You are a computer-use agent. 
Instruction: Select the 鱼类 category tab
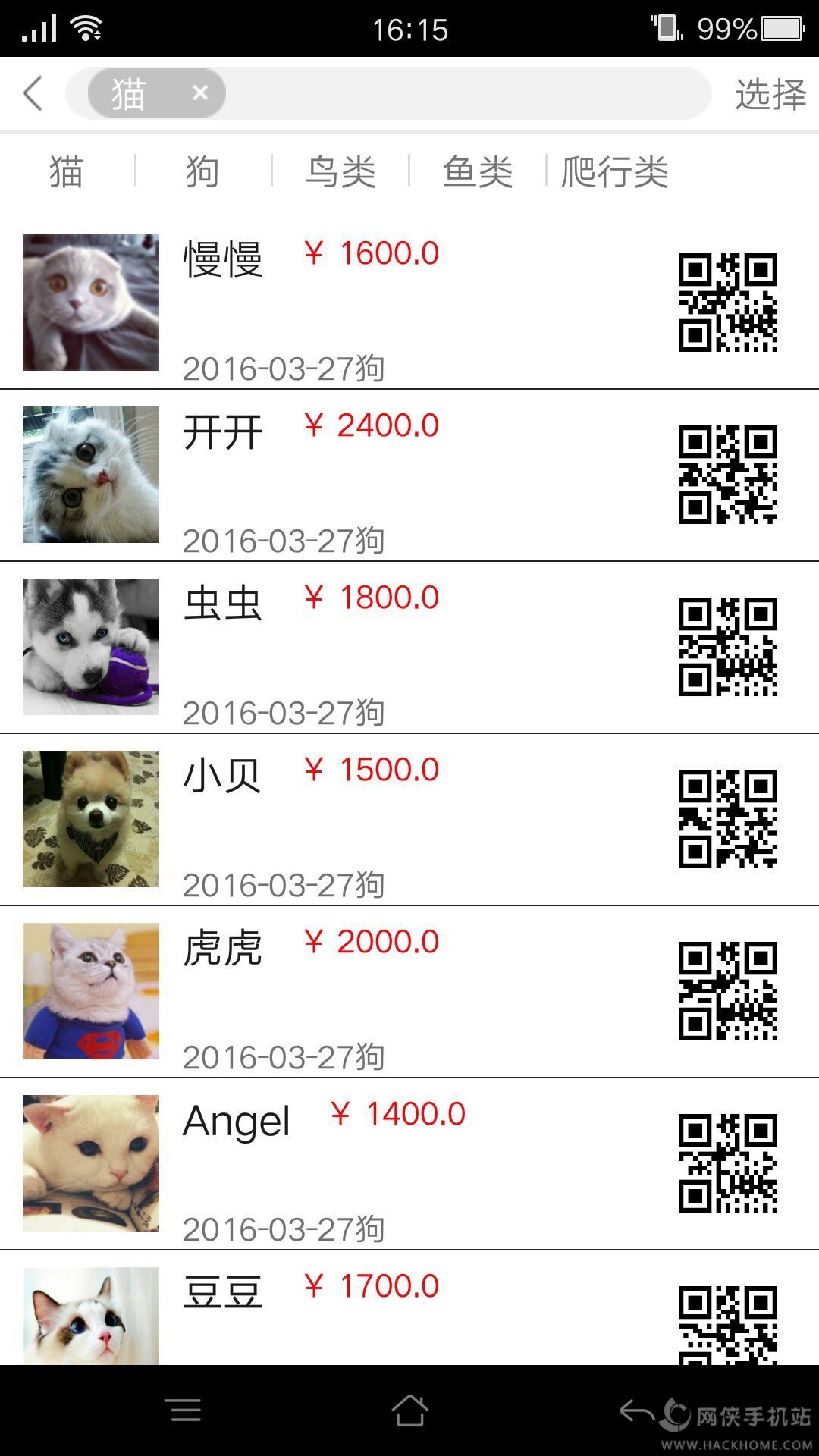478,171
